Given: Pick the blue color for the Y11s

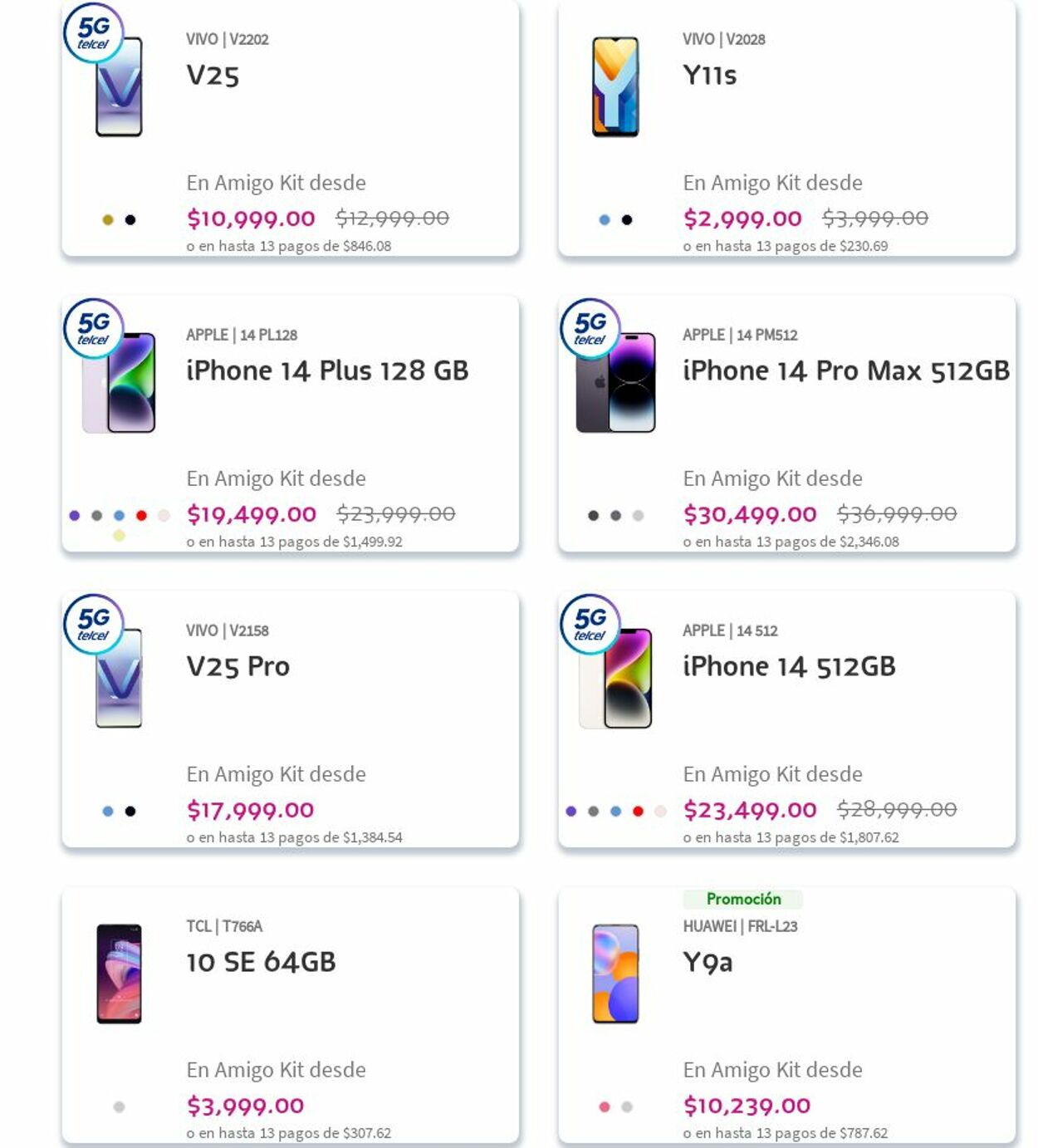Looking at the screenshot, I should pyautogui.click(x=605, y=220).
